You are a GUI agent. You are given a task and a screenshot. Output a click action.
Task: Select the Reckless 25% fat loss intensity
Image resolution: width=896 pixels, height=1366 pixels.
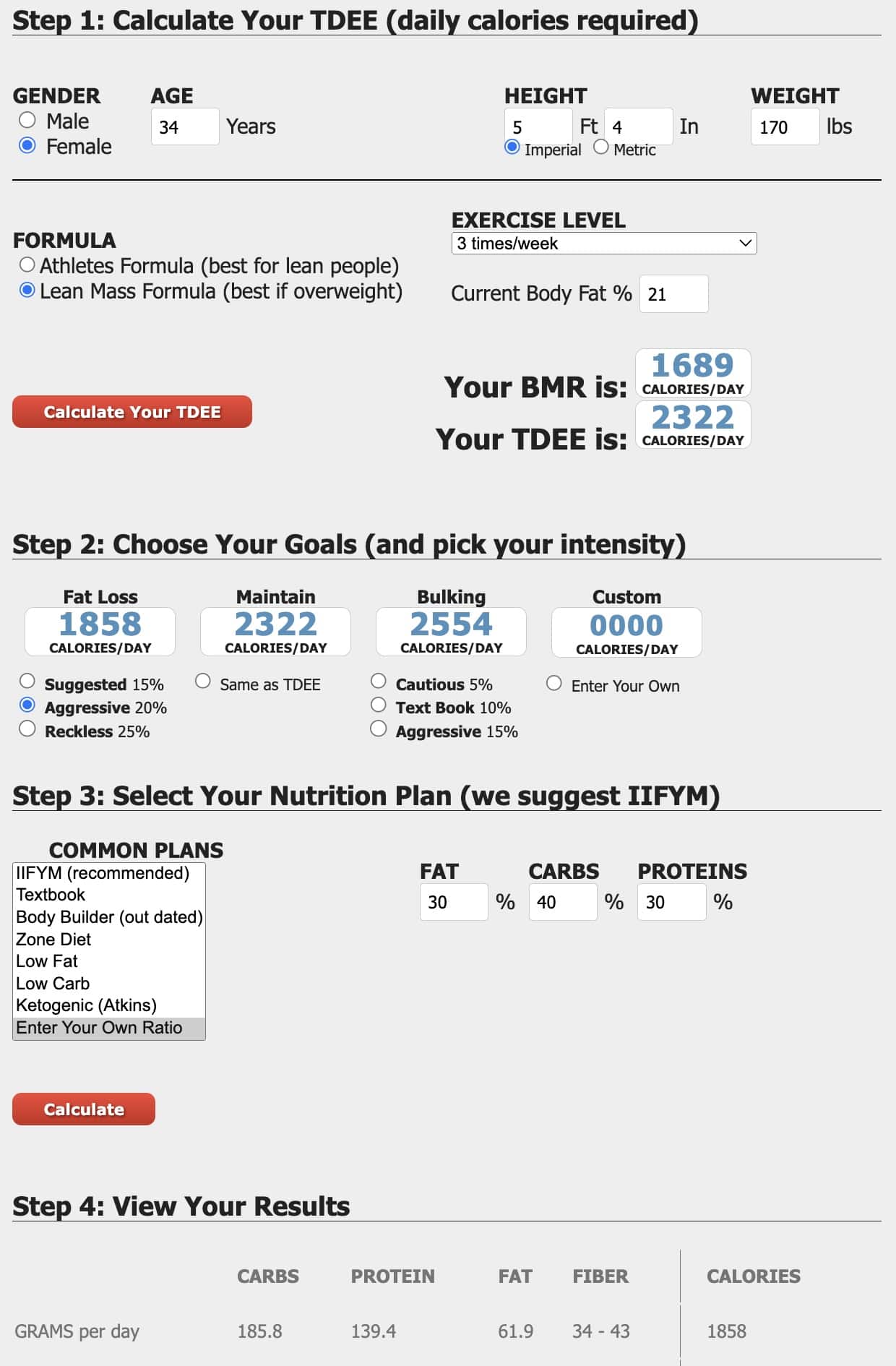click(27, 731)
